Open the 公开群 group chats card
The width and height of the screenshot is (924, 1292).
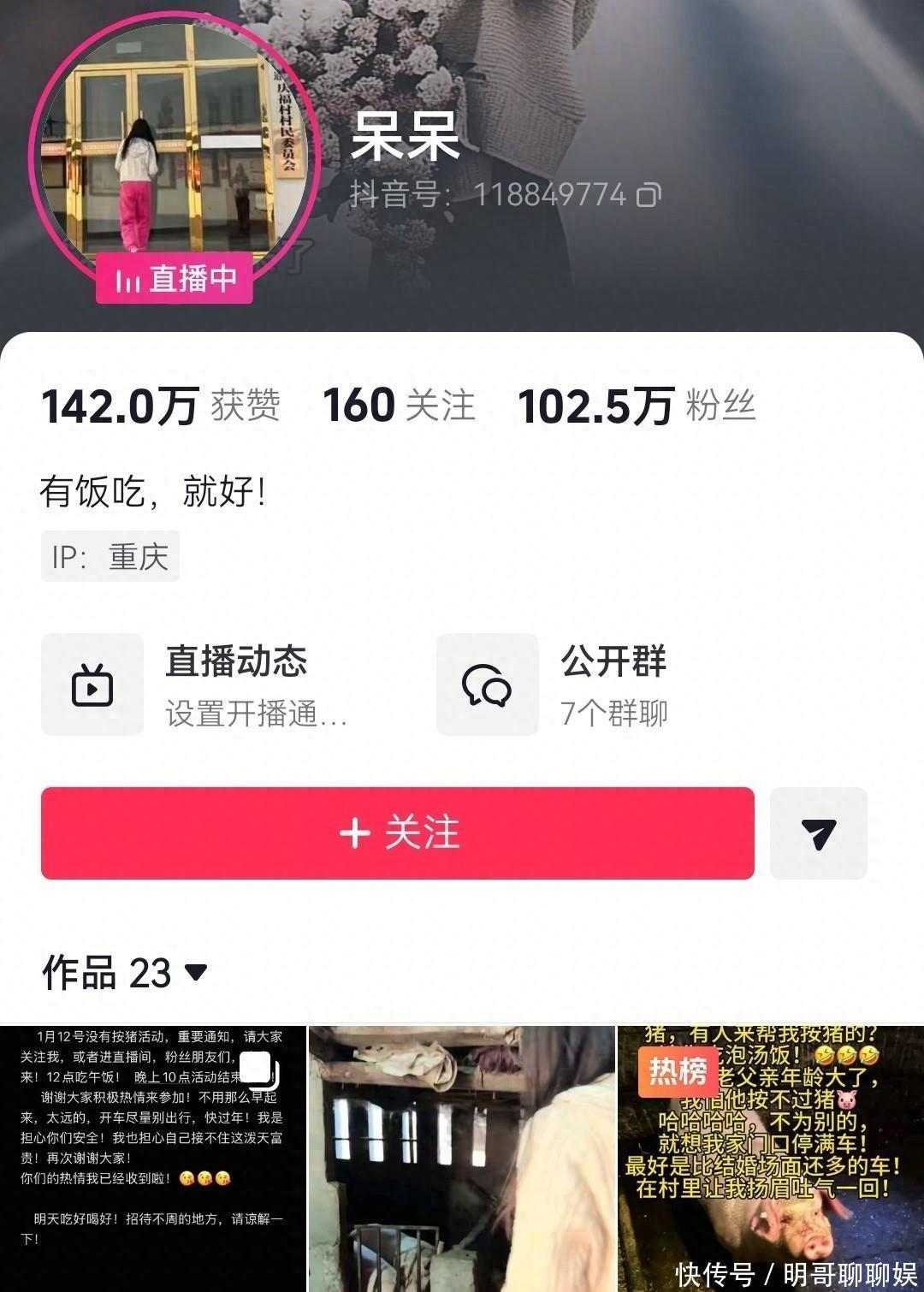pos(599,685)
